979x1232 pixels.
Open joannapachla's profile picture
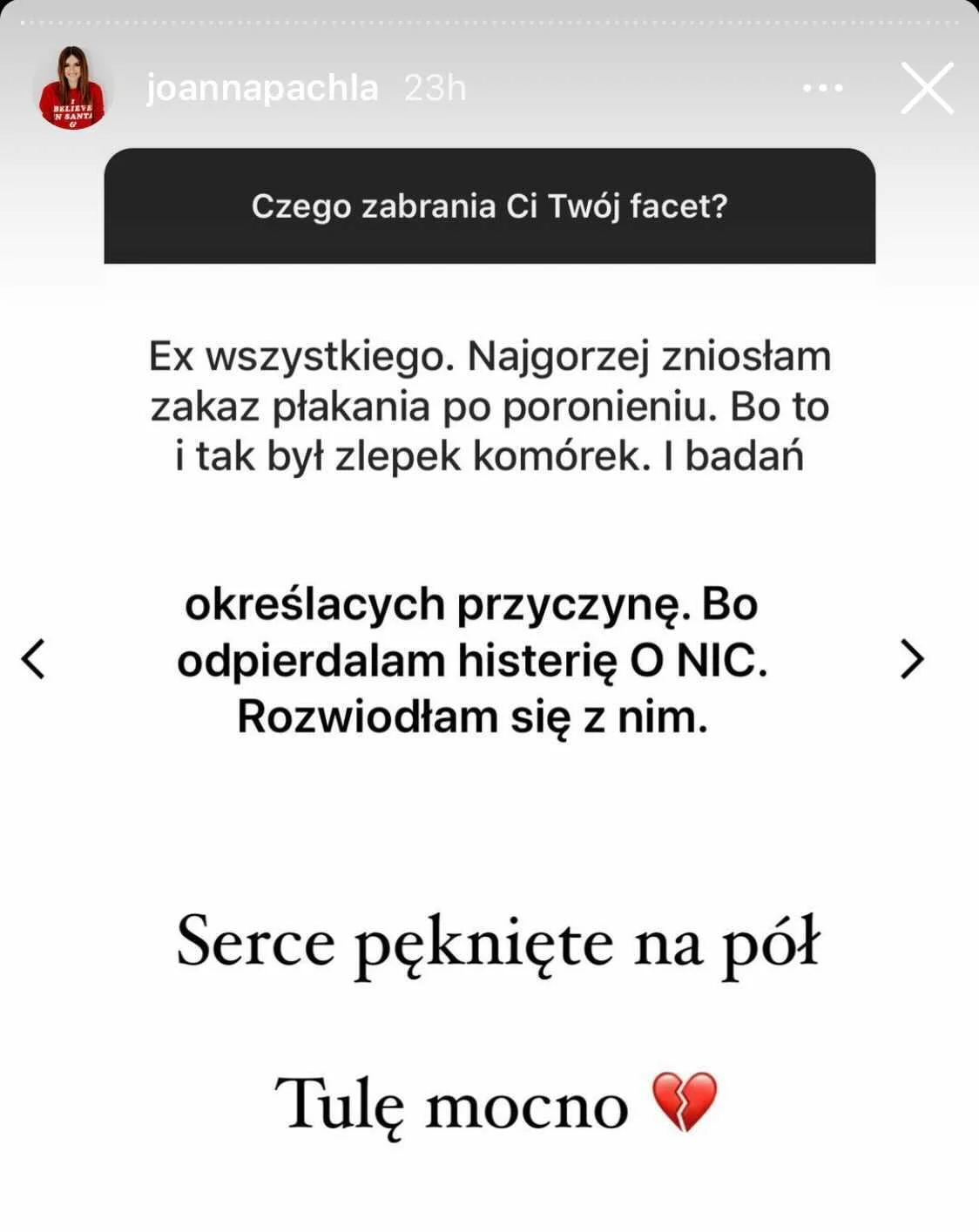(x=72, y=88)
